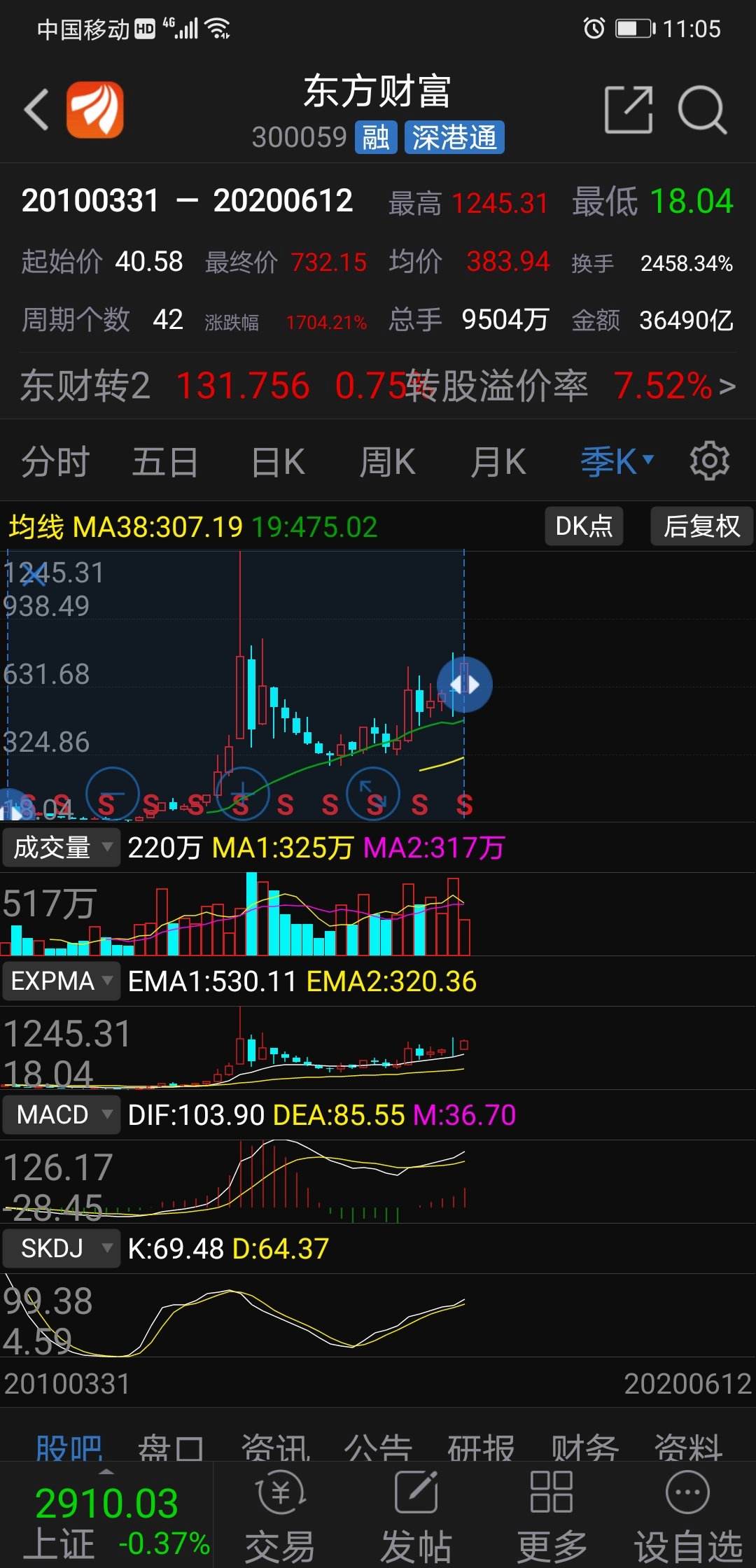Screen dimensions: 756x1568
Task: Toggle the DK点 overlay
Action: coord(583,526)
